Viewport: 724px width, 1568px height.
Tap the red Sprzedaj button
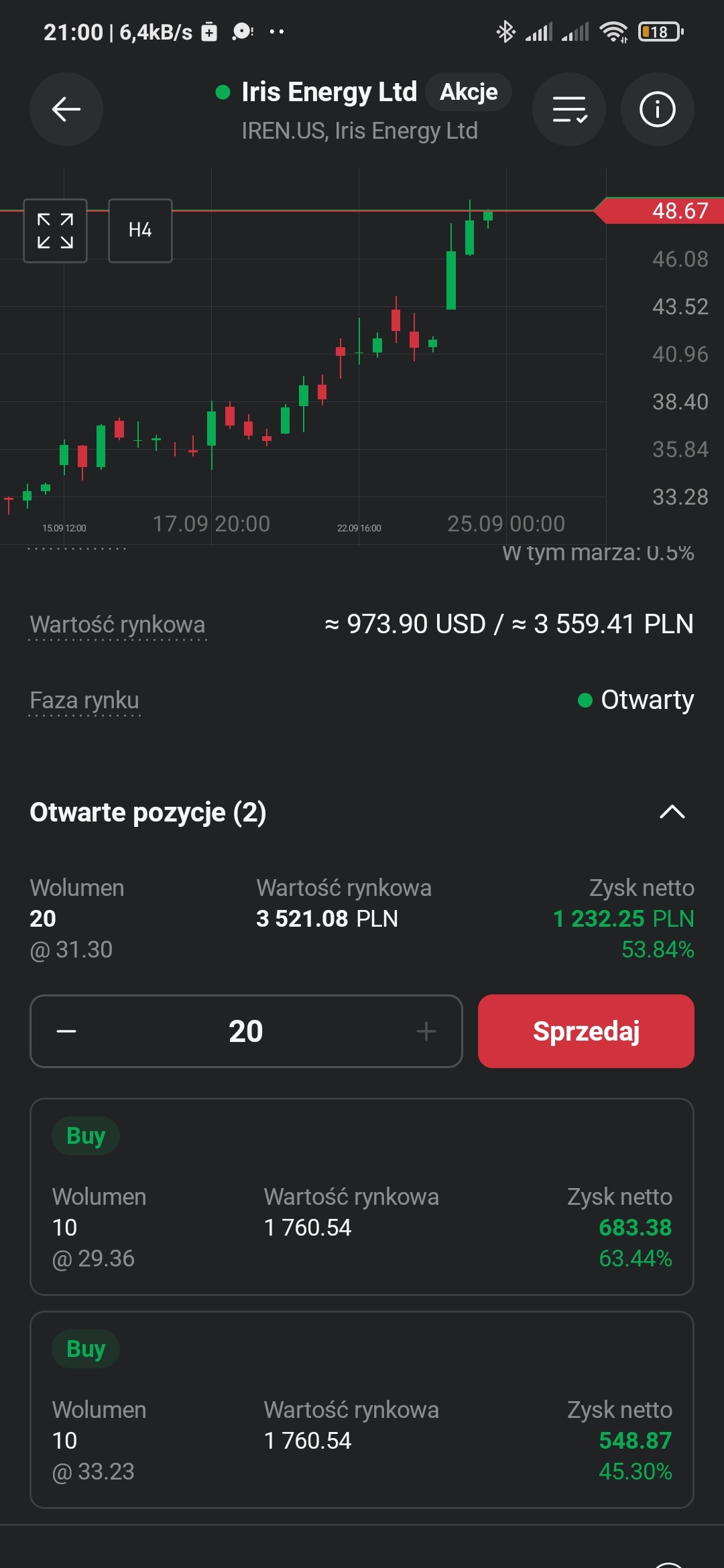[x=586, y=1031]
